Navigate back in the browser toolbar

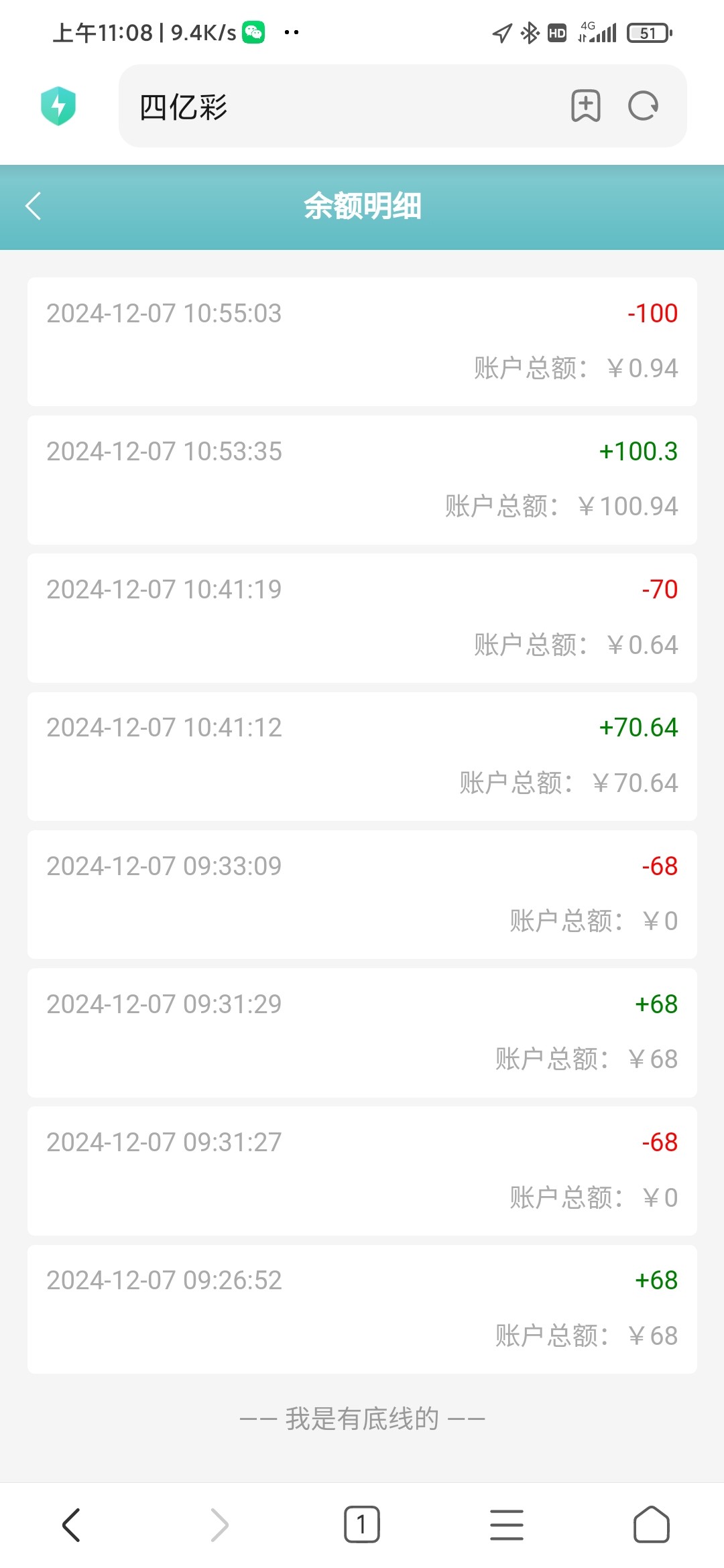click(x=72, y=1525)
